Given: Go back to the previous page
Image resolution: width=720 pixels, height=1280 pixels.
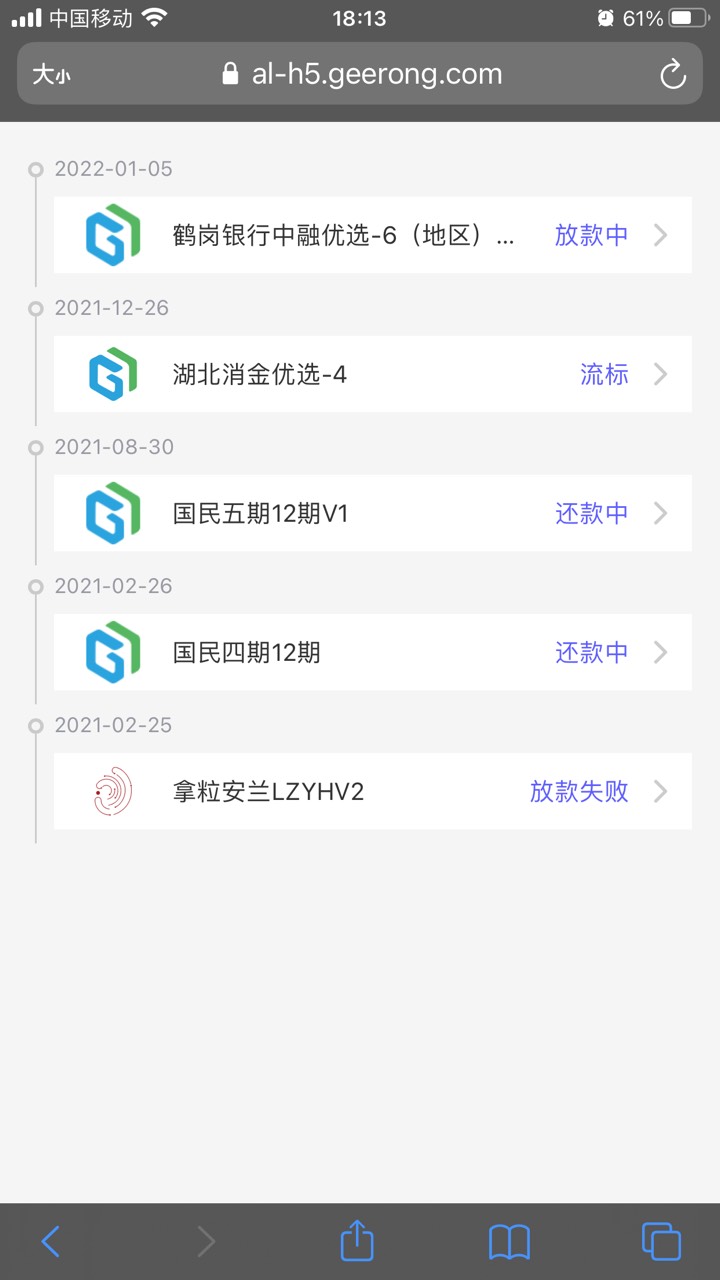Looking at the screenshot, I should pyautogui.click(x=51, y=1242).
